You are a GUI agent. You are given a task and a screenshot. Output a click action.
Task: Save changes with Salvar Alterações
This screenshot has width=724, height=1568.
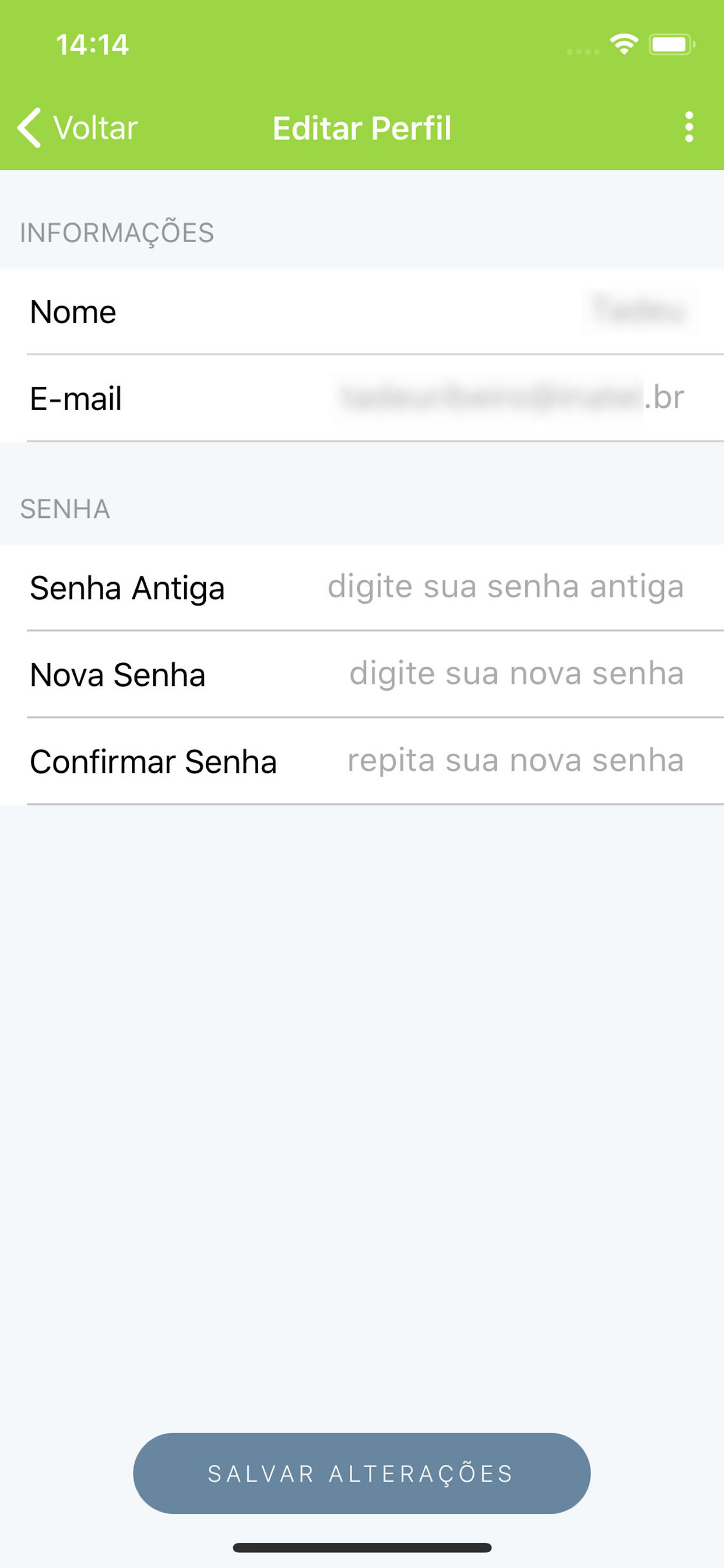(x=361, y=1473)
